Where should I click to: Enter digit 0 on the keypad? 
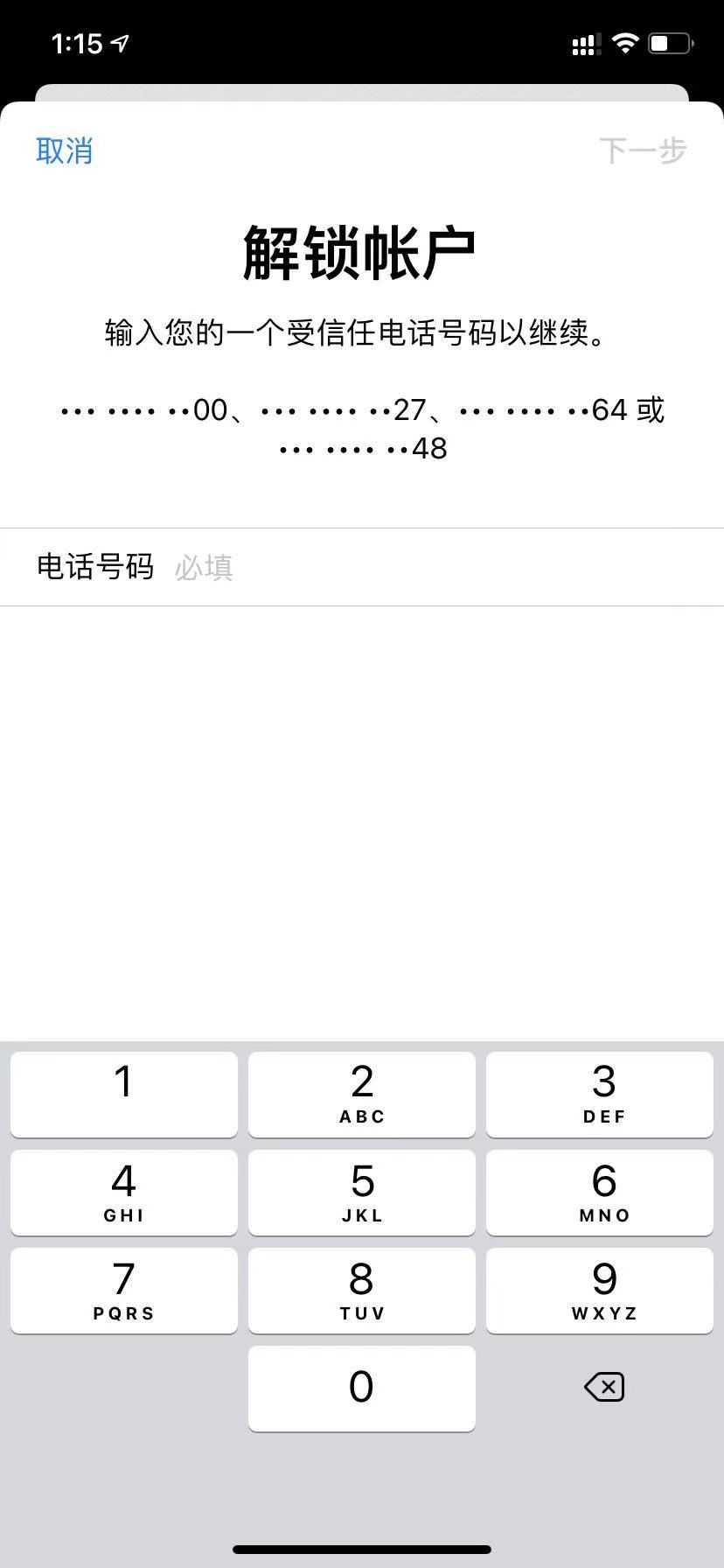(362, 1388)
